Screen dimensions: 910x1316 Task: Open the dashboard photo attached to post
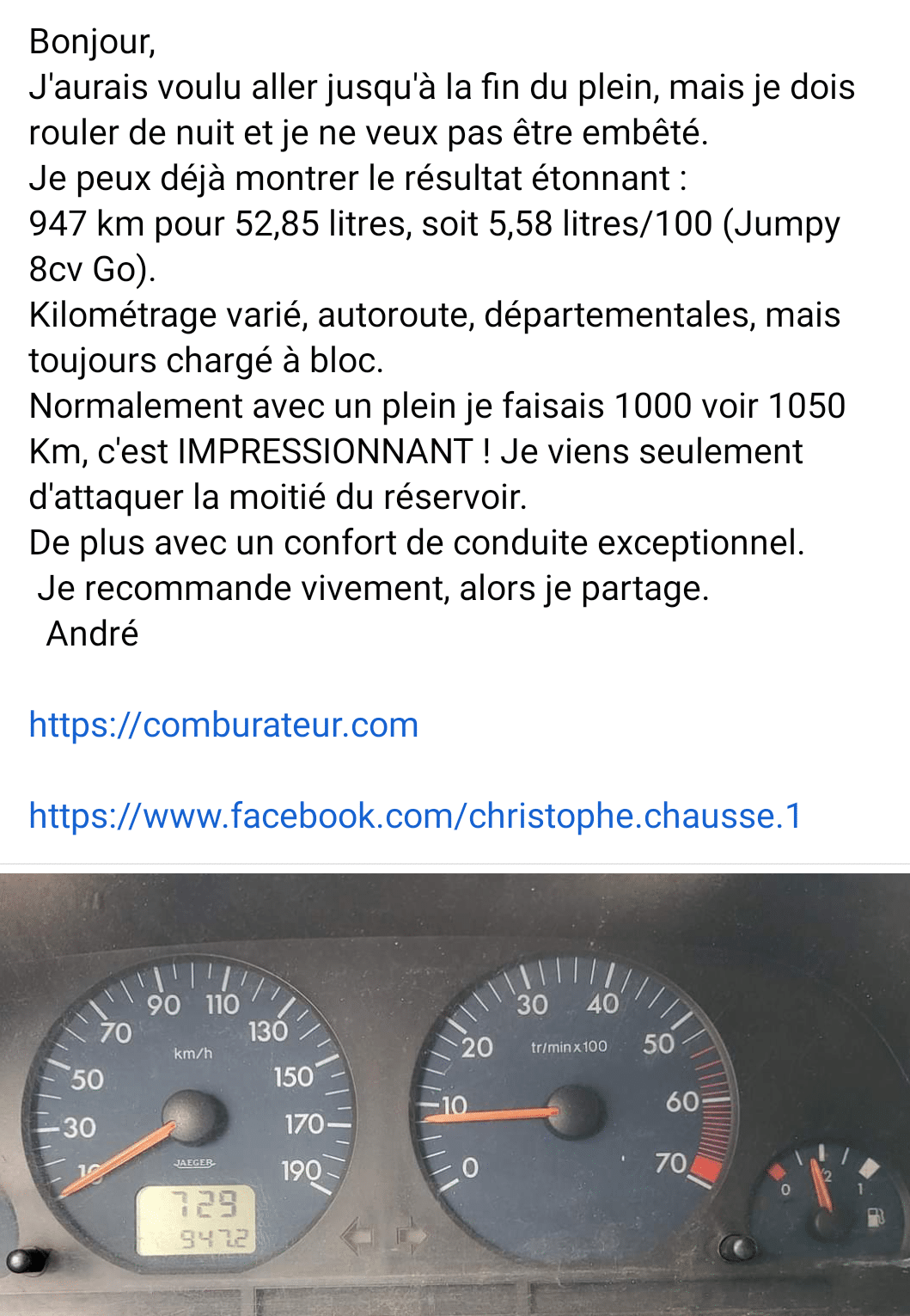pos(455,1093)
